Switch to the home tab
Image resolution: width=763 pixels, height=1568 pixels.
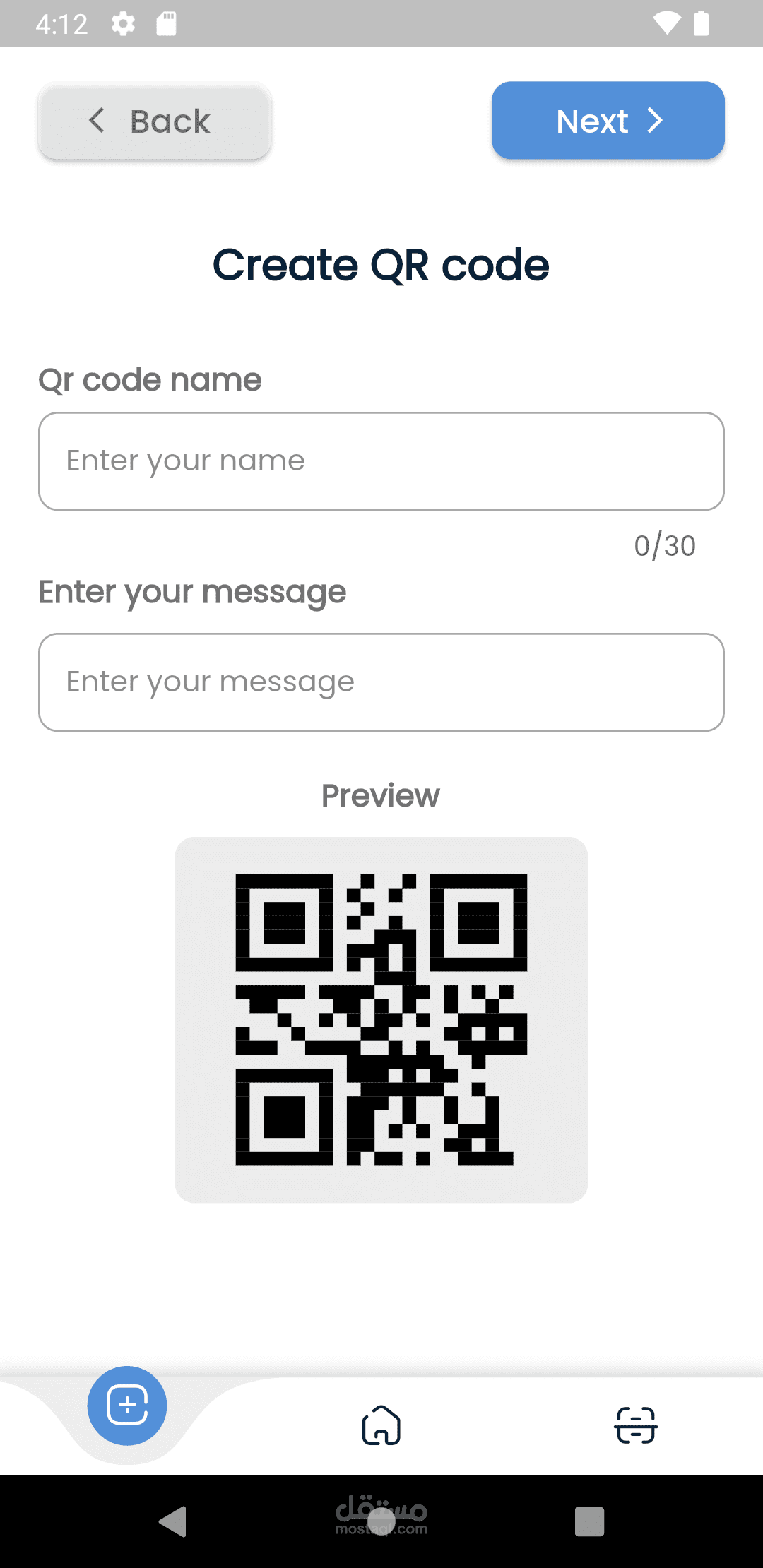click(381, 1425)
